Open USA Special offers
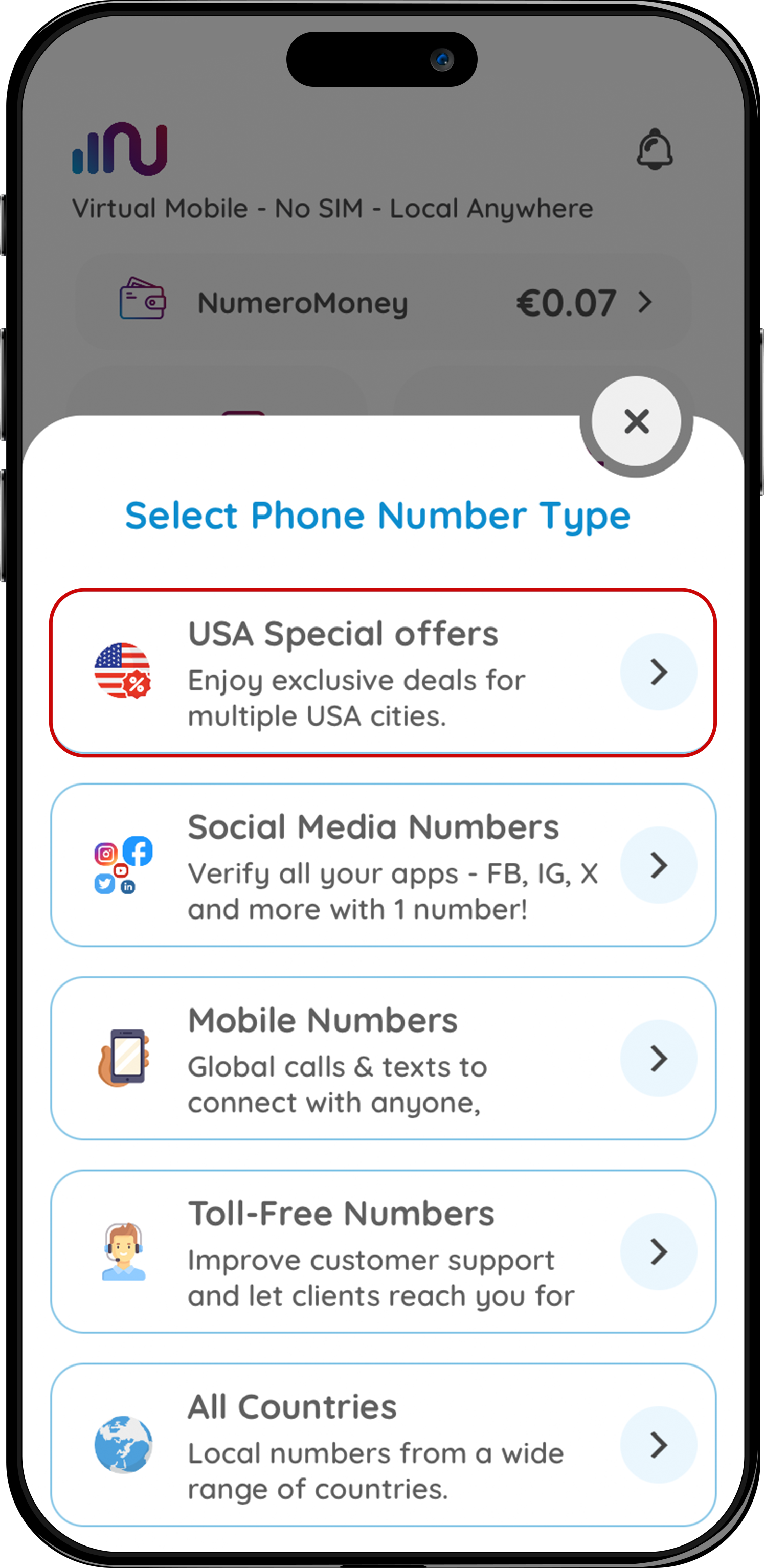764x1568 pixels. tap(383, 673)
